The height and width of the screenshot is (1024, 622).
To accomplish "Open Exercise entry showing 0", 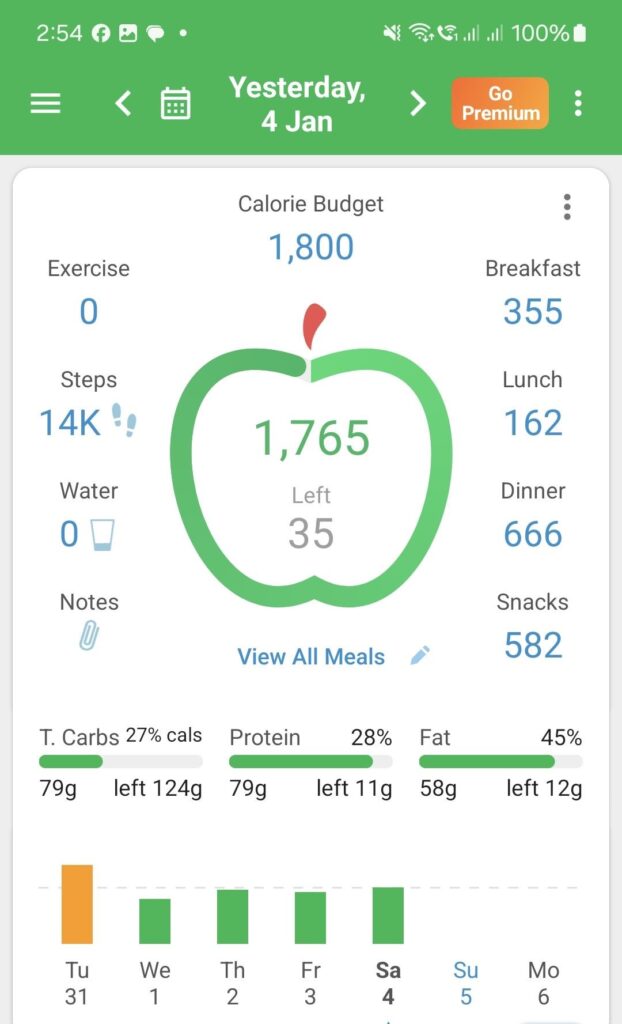I will pyautogui.click(x=88, y=311).
